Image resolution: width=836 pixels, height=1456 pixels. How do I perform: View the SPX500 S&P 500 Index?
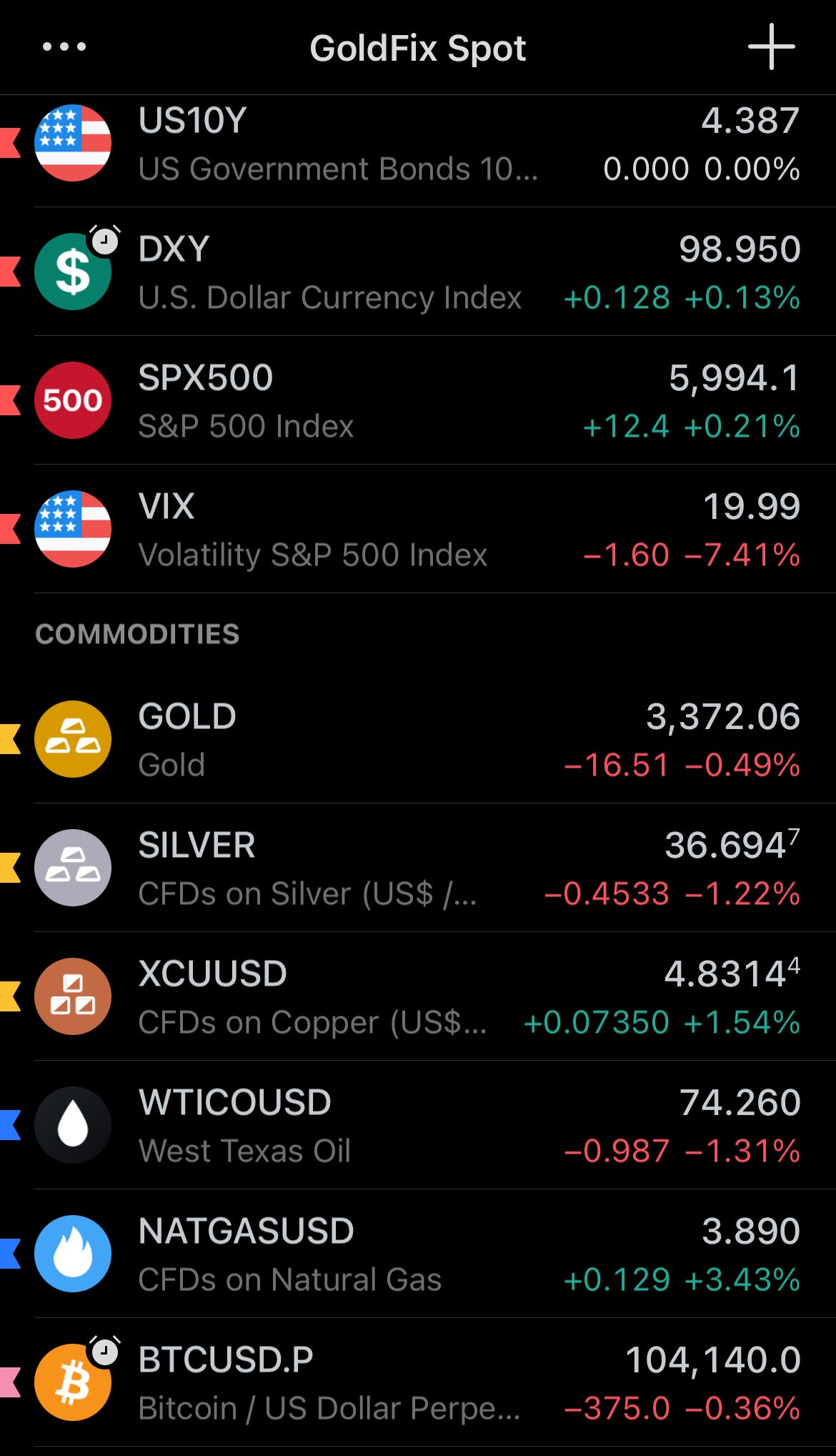pyautogui.click(x=418, y=400)
